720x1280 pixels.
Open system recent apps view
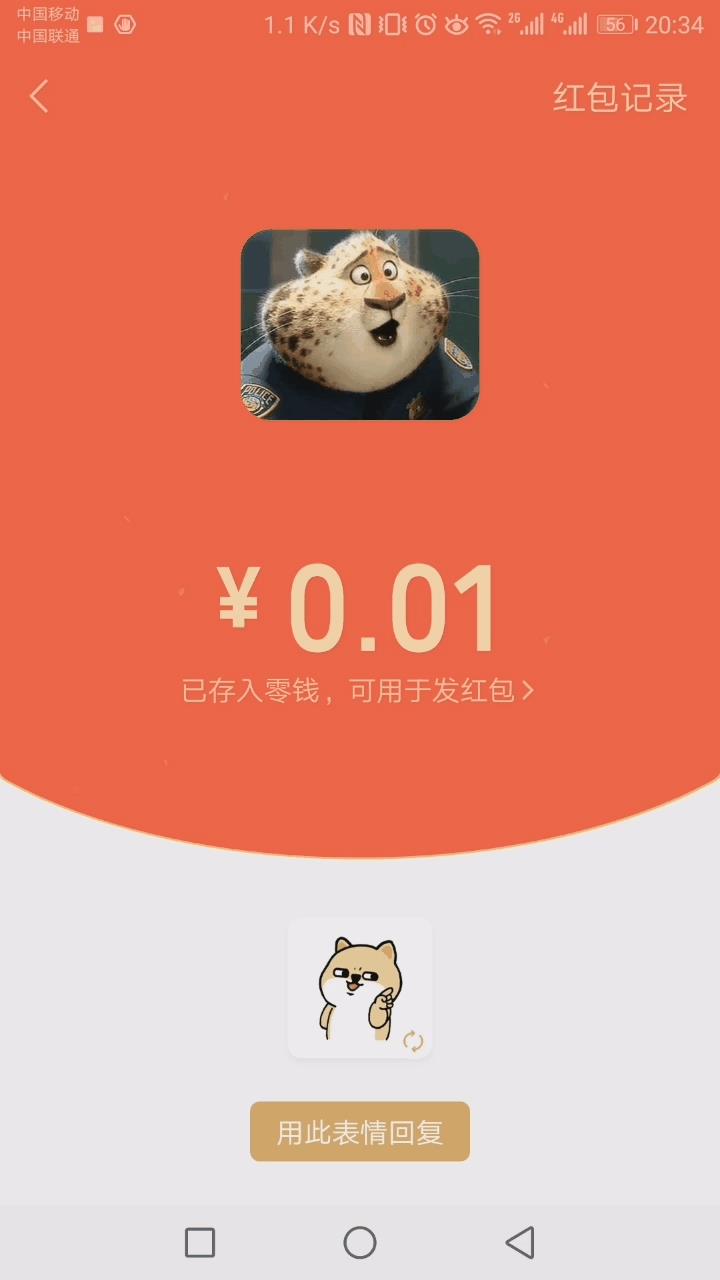pos(200,1243)
